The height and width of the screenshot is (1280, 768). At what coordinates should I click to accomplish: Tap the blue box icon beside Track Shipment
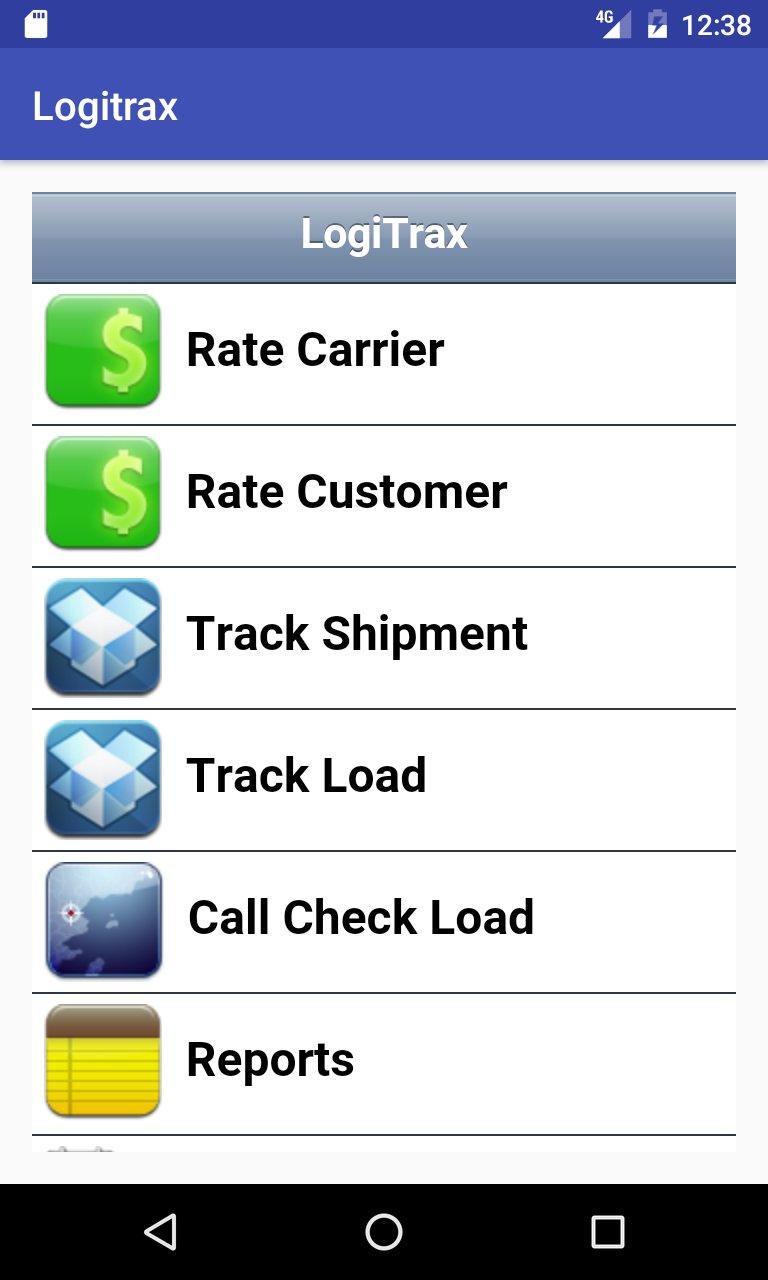click(x=102, y=636)
